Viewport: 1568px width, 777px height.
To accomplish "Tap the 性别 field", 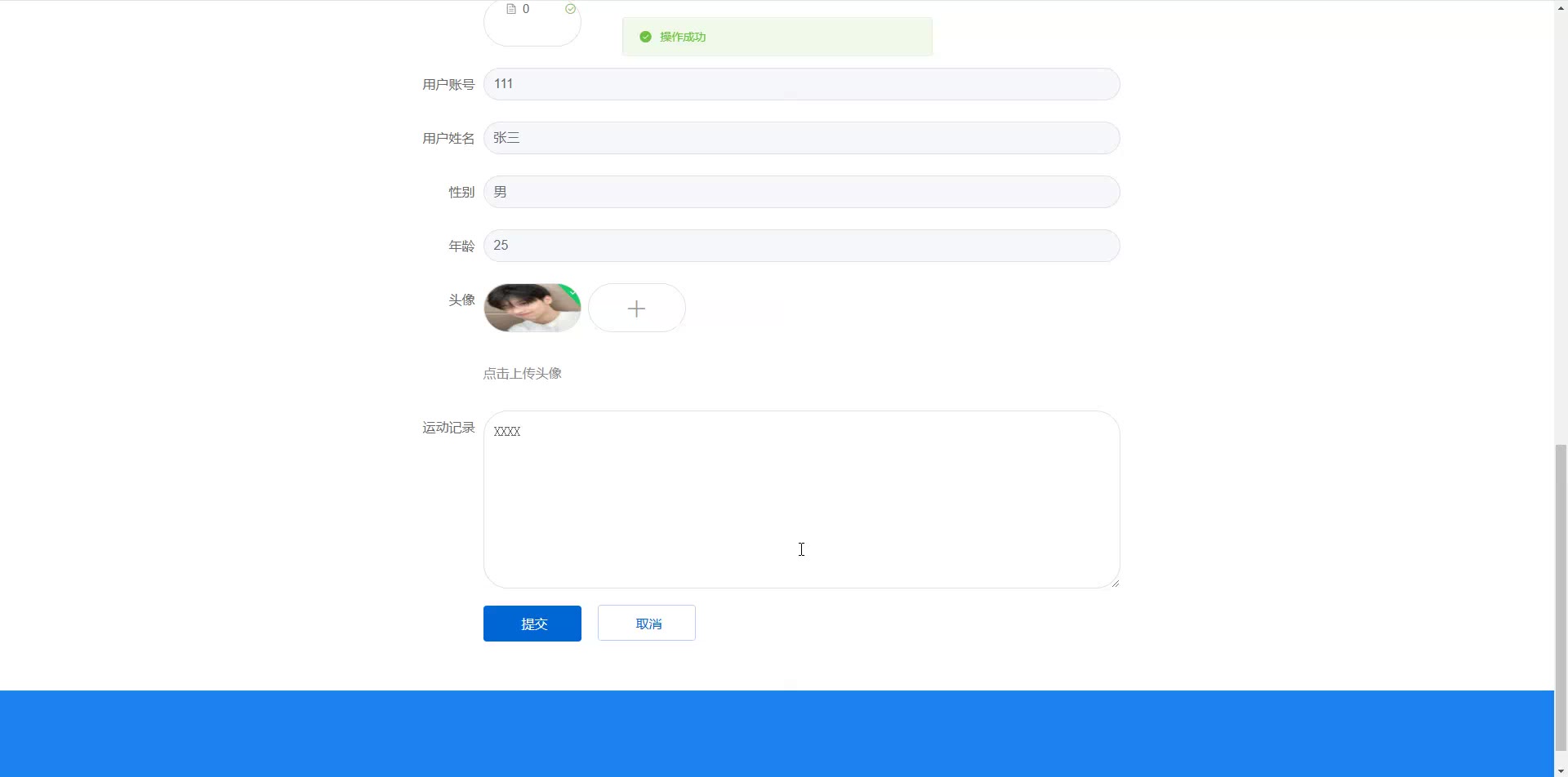I will (x=800, y=192).
